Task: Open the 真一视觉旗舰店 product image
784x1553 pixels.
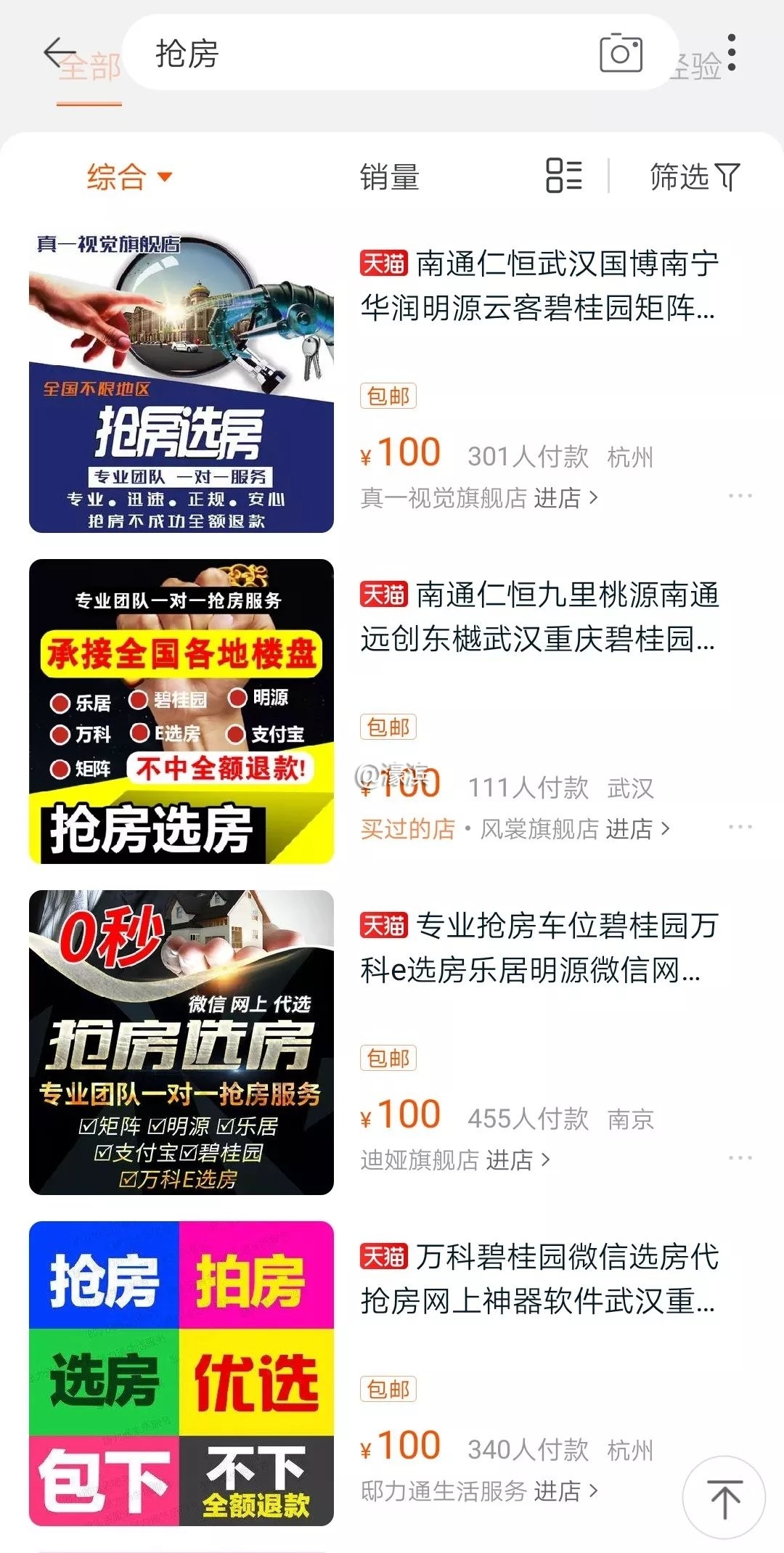Action: [181, 382]
